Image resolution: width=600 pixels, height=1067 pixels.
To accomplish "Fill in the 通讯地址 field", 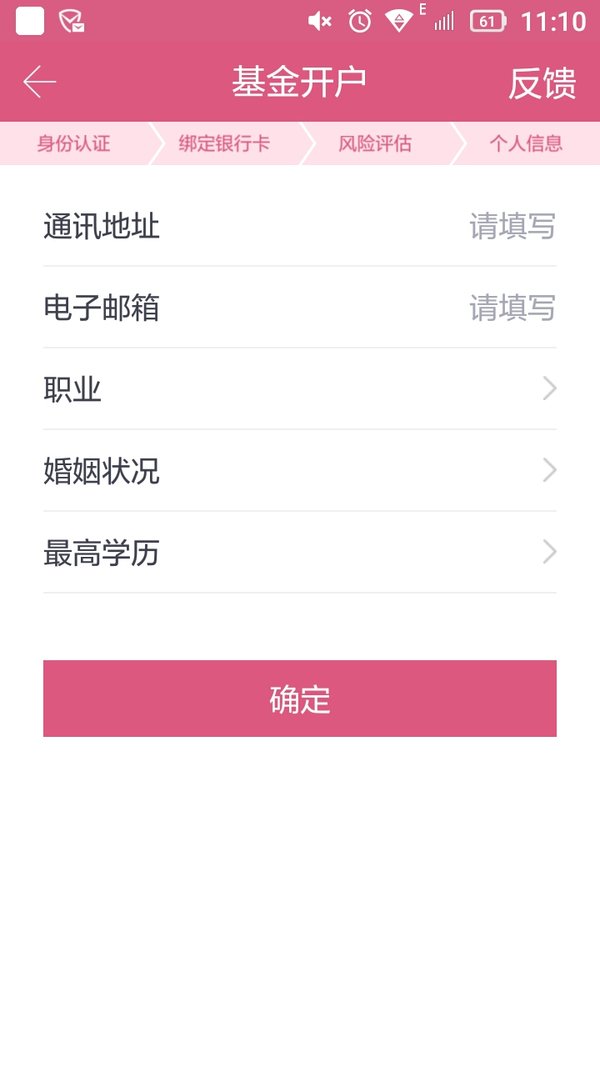I will 300,226.
